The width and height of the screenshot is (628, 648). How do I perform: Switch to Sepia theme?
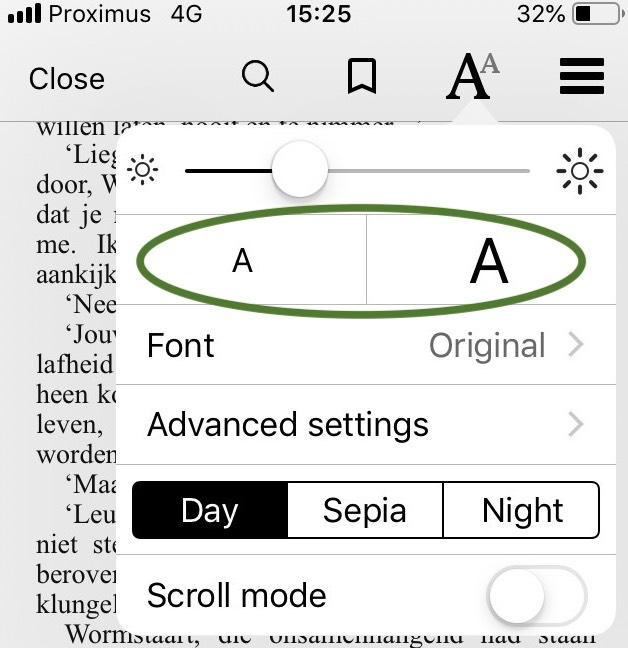point(365,511)
